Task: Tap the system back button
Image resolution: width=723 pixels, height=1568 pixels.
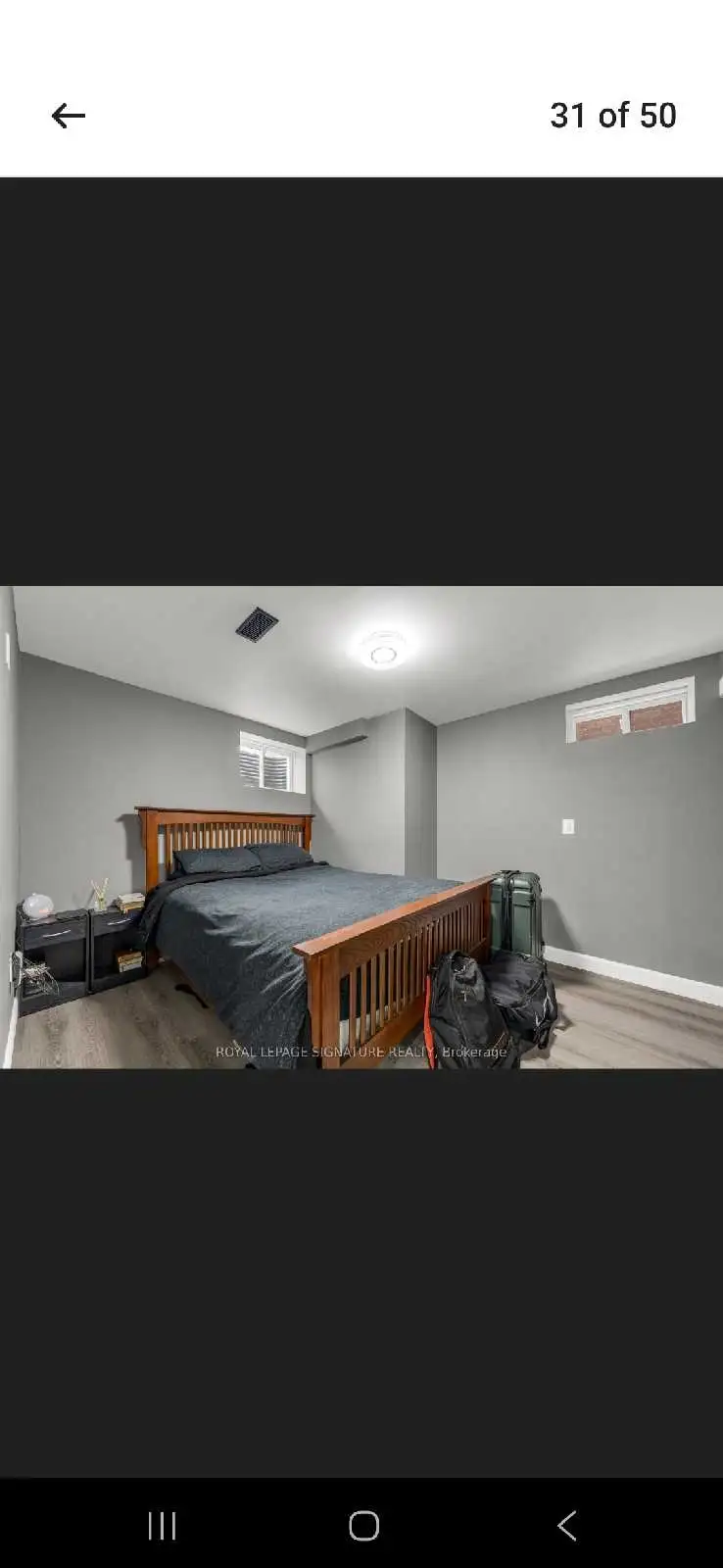Action: click(x=566, y=1526)
